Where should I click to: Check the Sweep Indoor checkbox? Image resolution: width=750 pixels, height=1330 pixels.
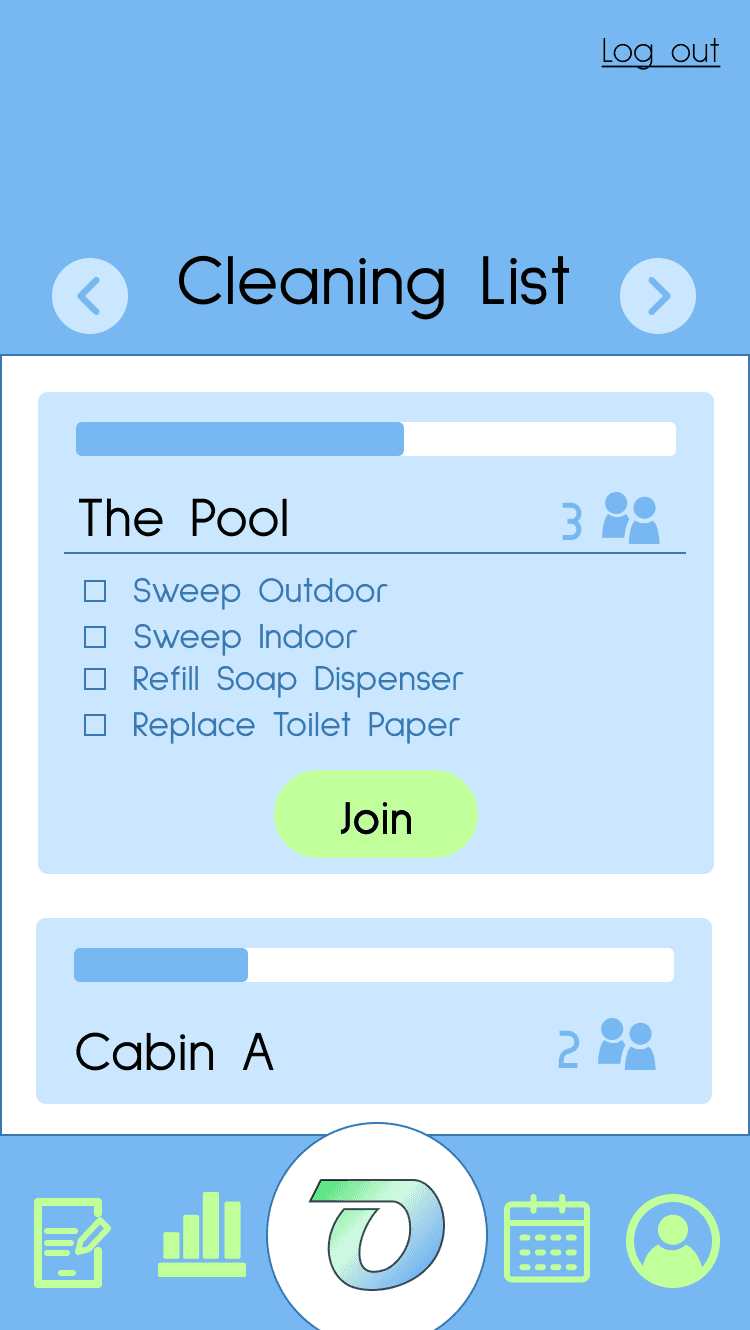(95, 636)
